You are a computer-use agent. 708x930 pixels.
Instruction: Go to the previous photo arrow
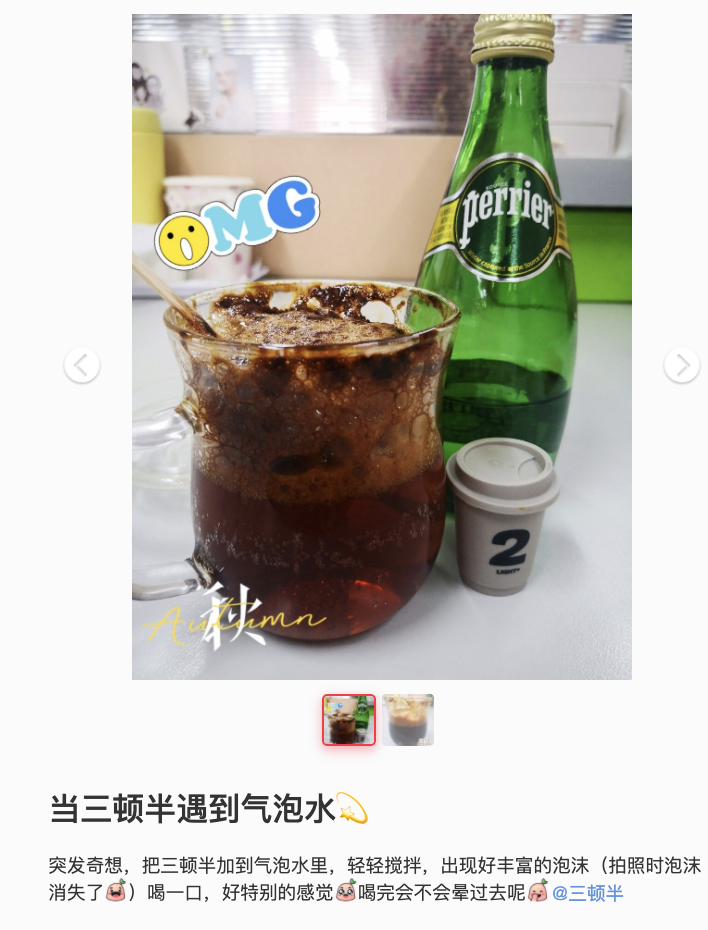pyautogui.click(x=82, y=365)
